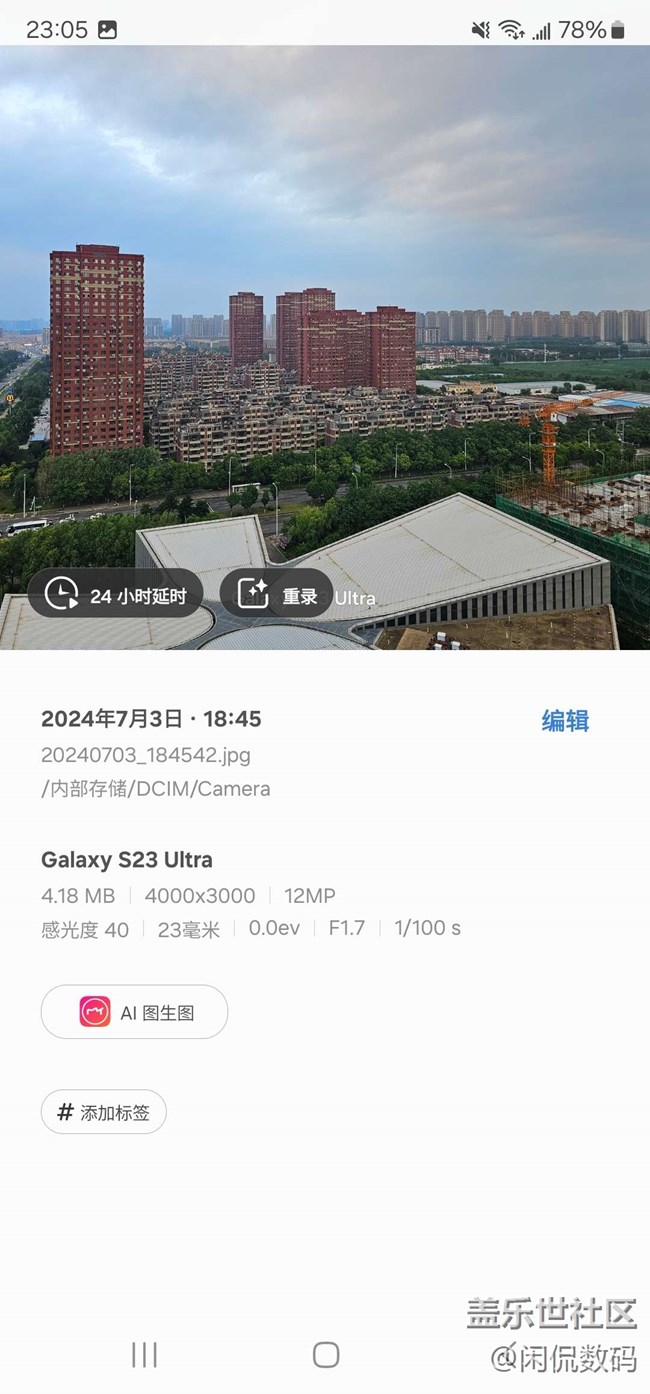Viewport: 650px width, 1394px height.
Task: Go to the home screen
Action: point(326,1355)
